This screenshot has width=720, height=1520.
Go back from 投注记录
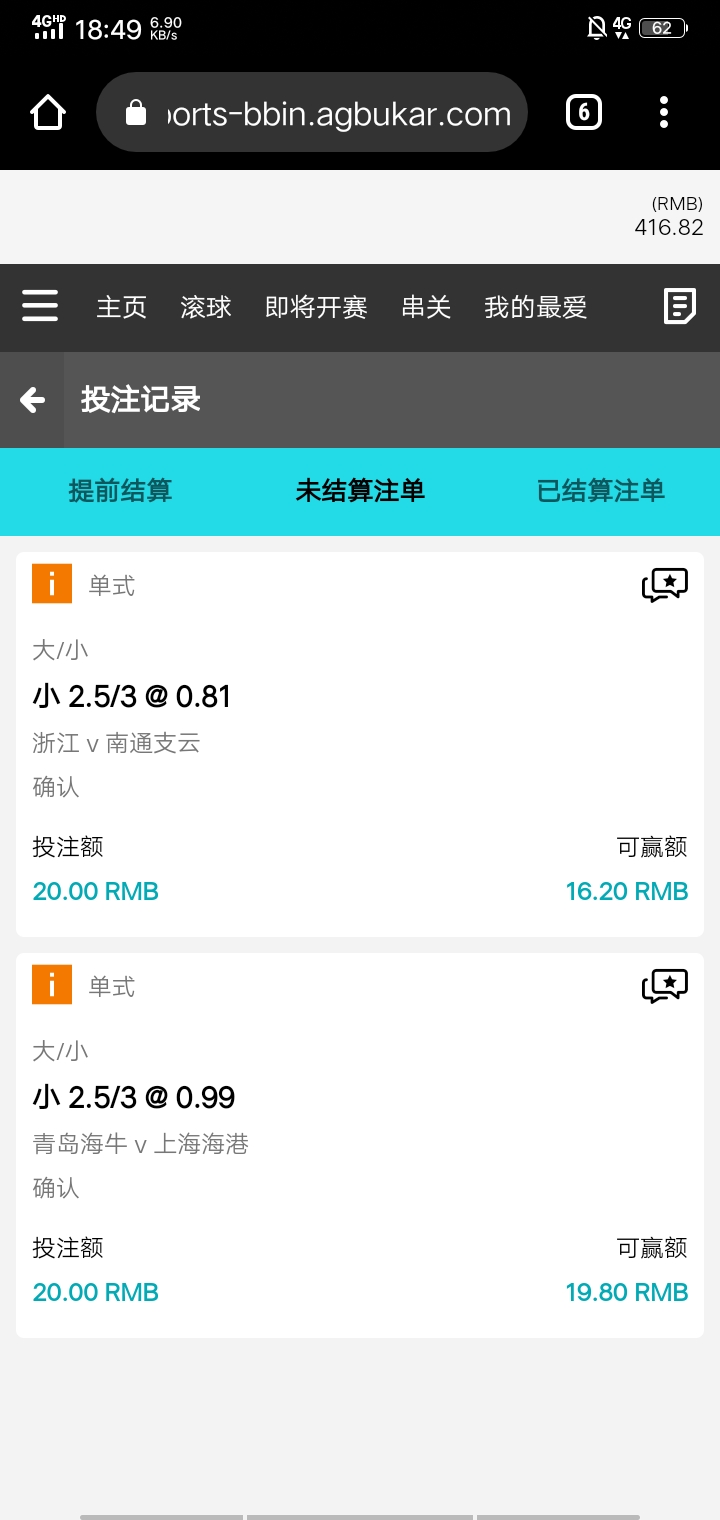coord(33,400)
